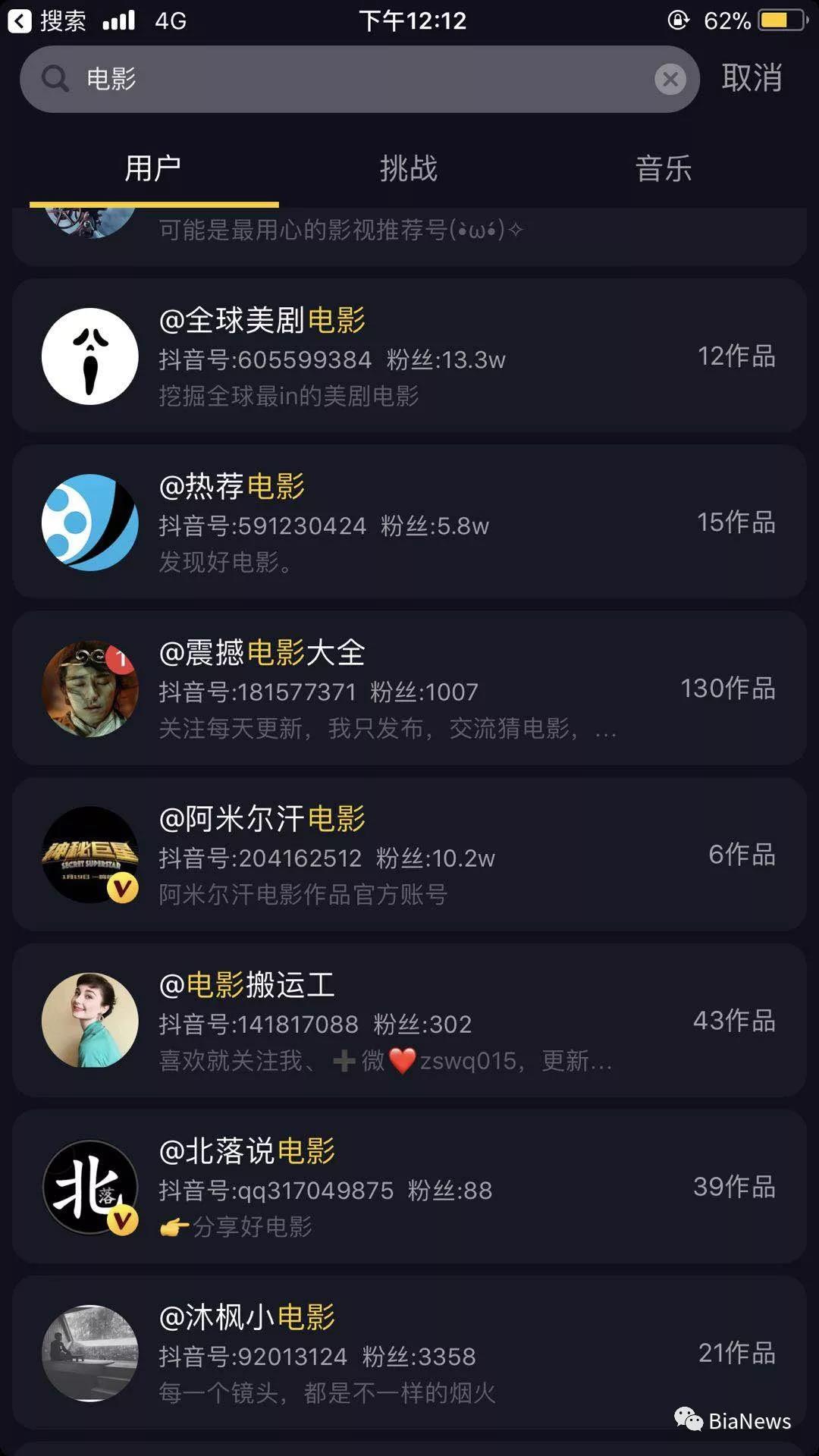Open the official account @阿米尔汗电影

[409, 855]
